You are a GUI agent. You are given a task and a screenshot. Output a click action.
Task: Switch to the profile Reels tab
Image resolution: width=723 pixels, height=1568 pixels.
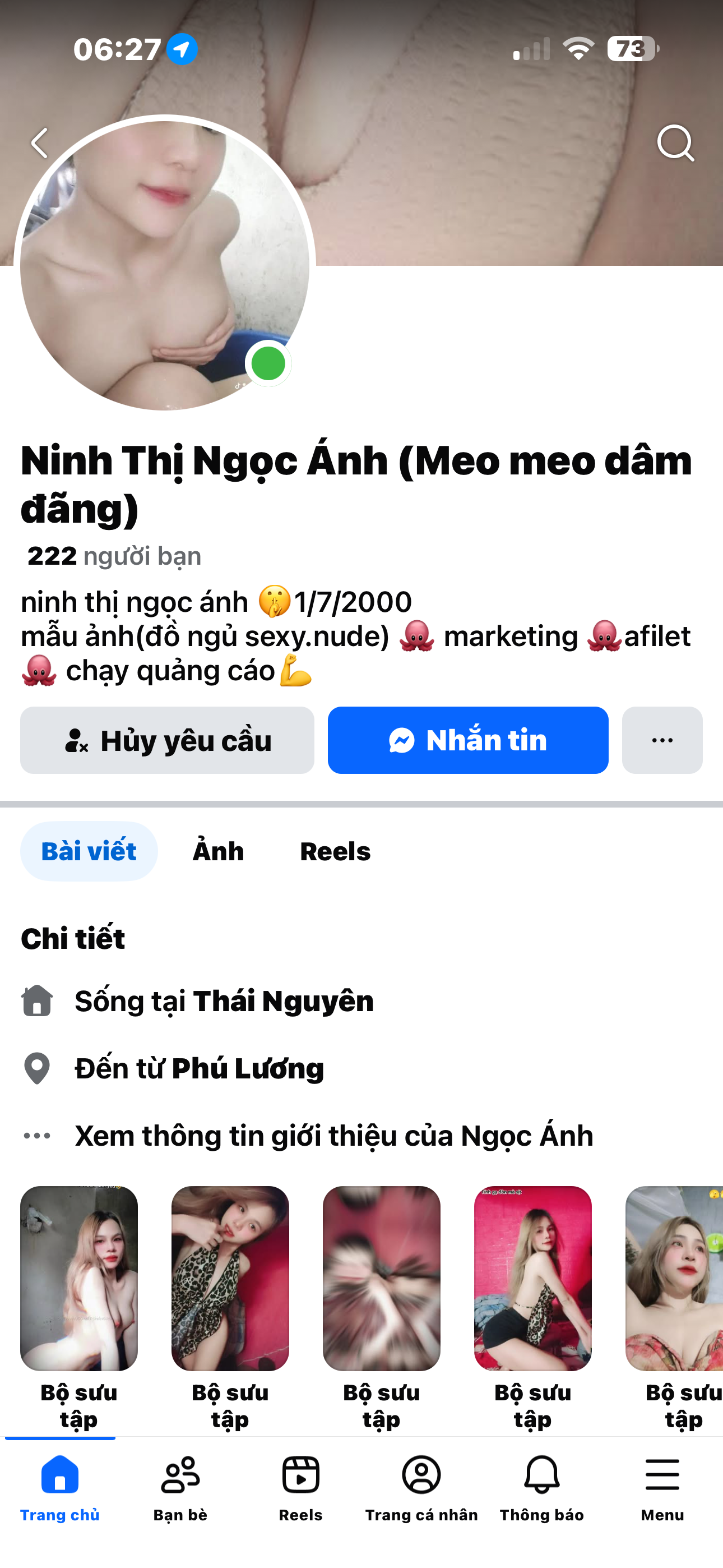[335, 851]
